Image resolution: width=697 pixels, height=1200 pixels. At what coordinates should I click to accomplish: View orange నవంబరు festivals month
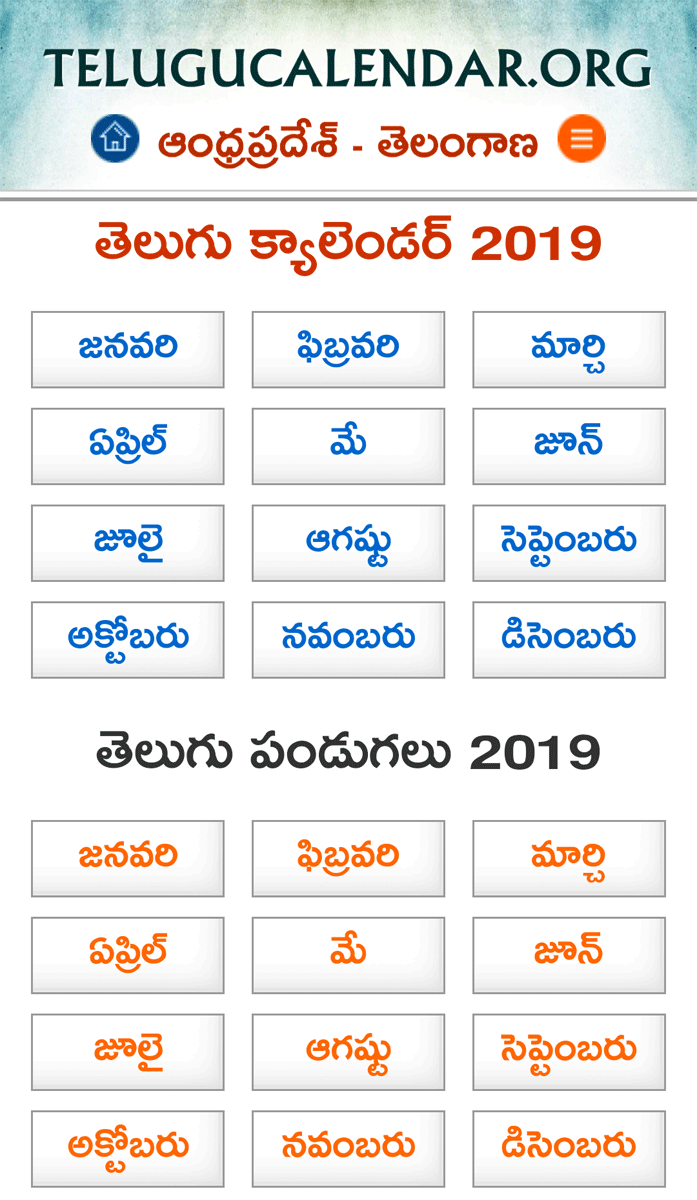click(x=348, y=1149)
